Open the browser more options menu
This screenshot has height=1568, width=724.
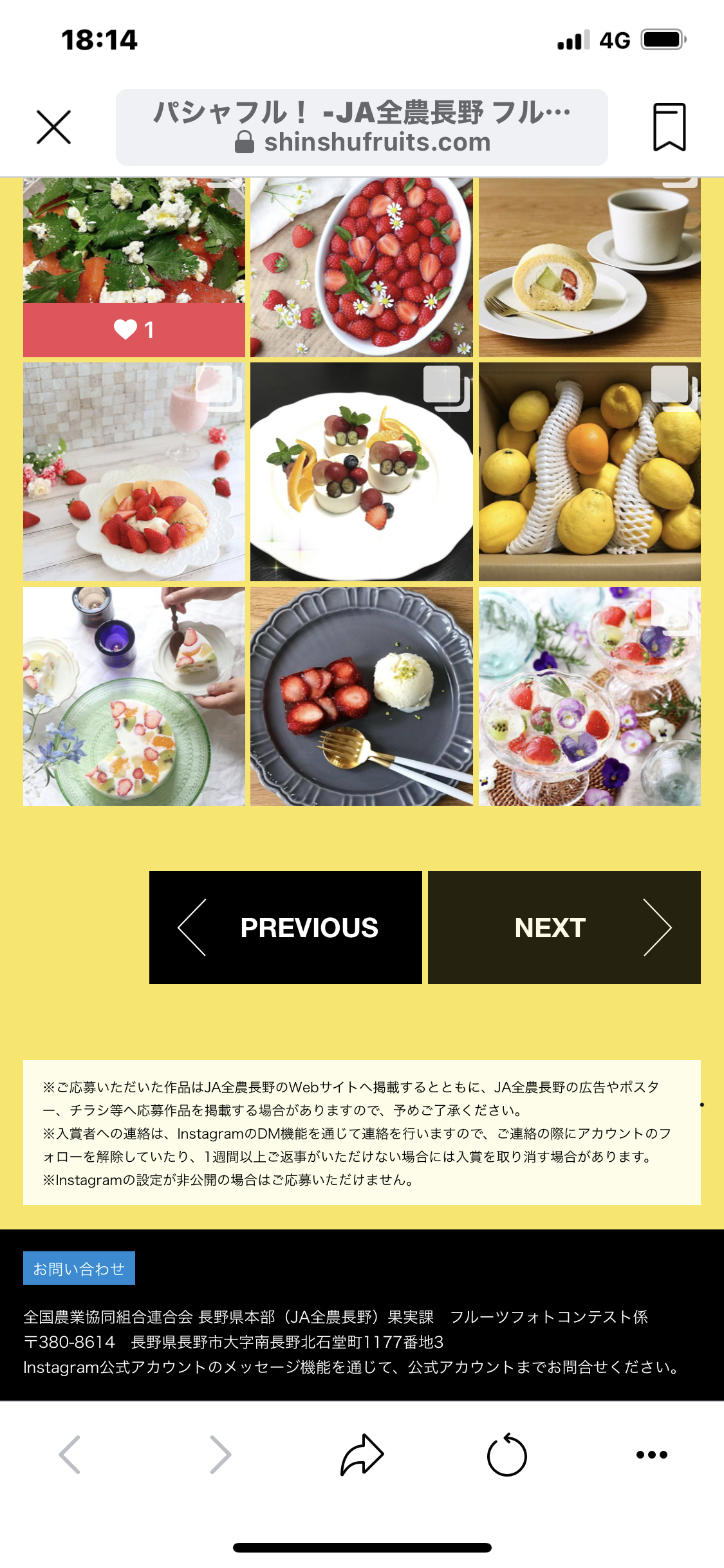(x=652, y=1454)
